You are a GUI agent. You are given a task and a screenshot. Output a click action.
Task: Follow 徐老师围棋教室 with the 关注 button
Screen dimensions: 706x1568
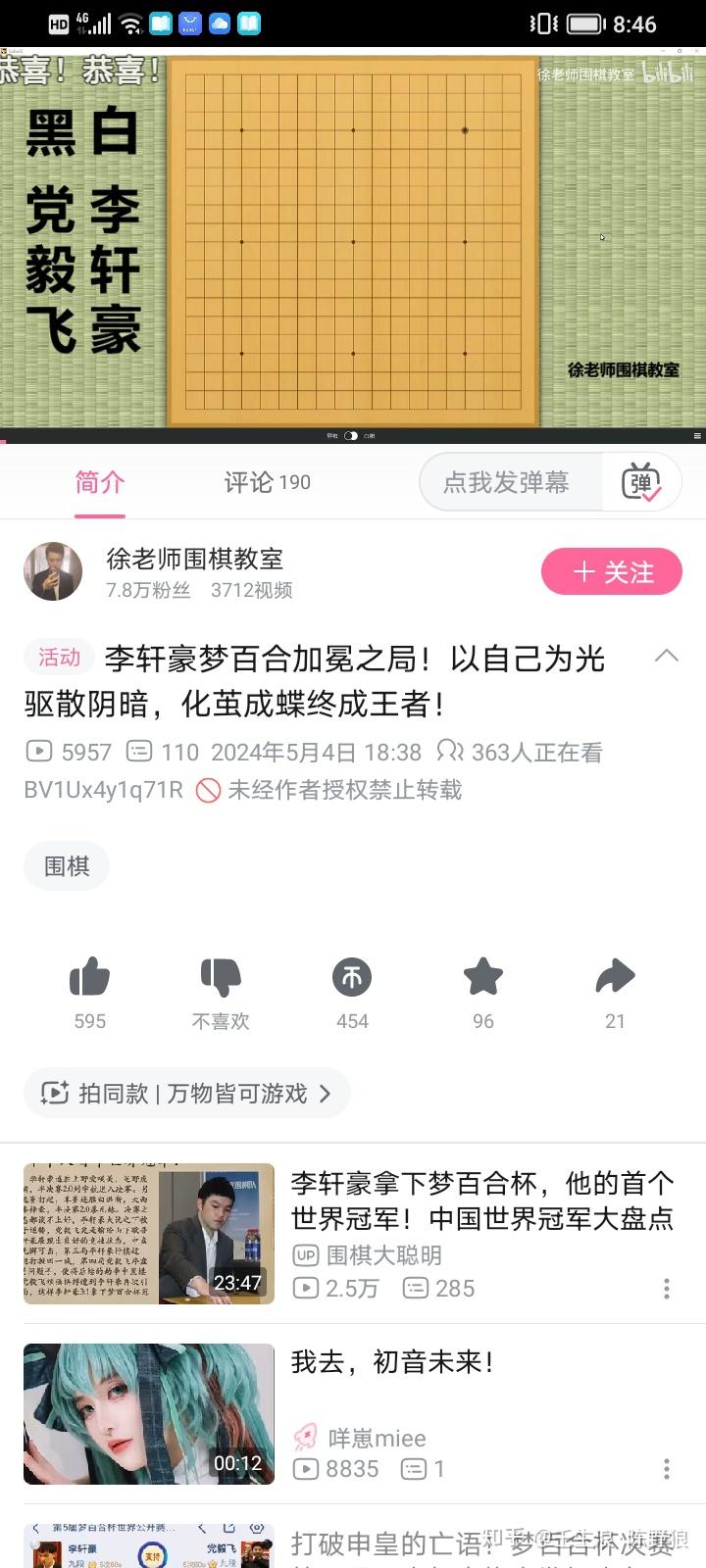coord(611,572)
